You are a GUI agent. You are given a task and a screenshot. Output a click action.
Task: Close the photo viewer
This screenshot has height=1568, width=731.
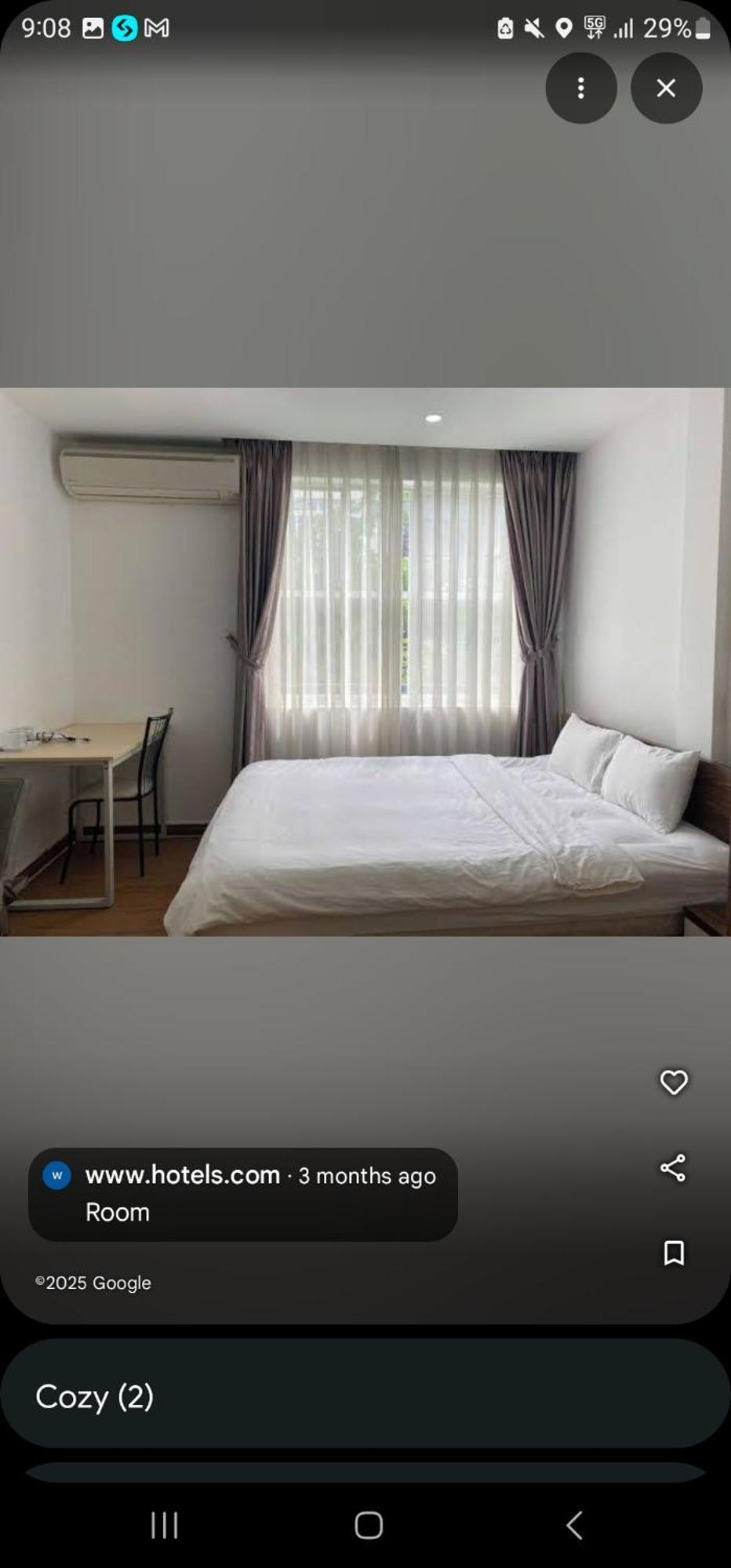pyautogui.click(x=666, y=88)
